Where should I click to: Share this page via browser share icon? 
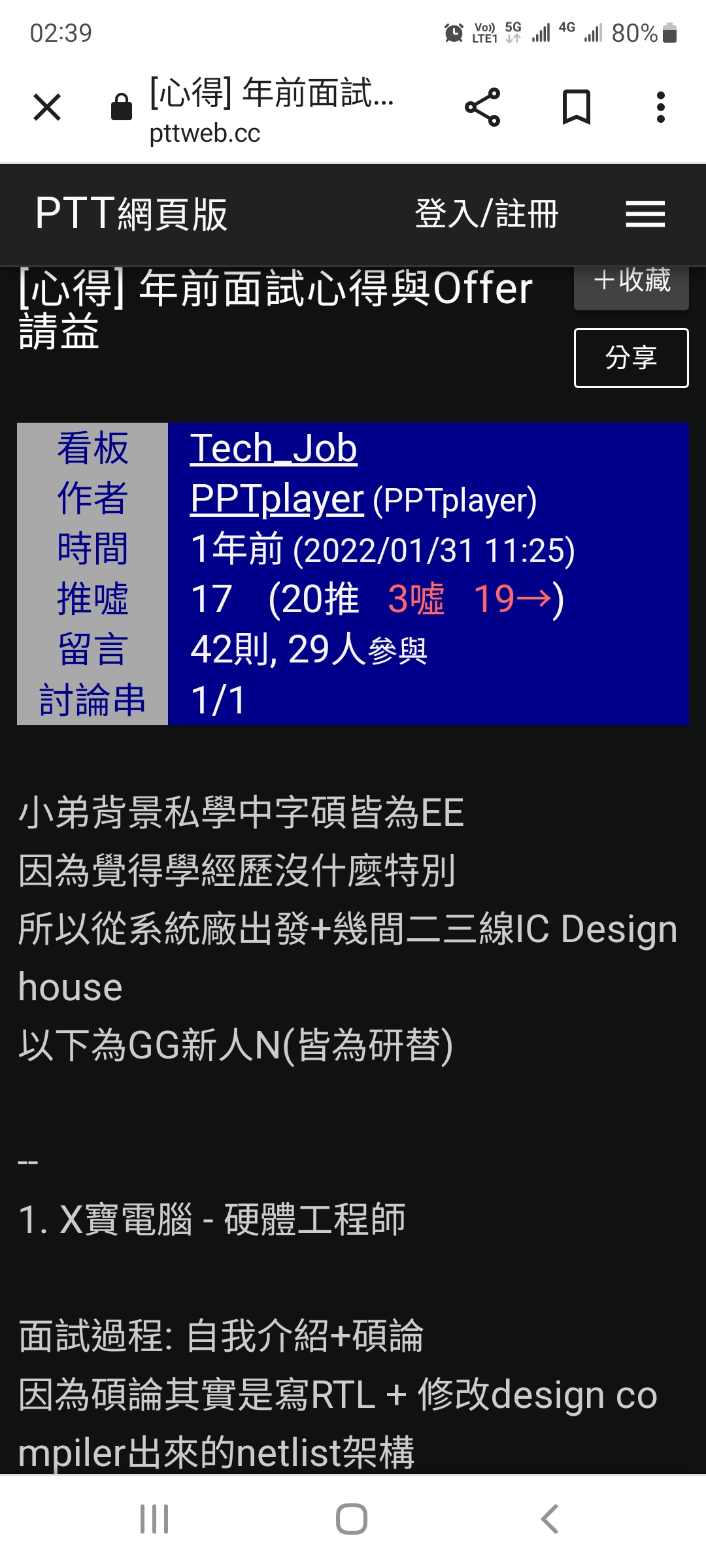pos(482,107)
